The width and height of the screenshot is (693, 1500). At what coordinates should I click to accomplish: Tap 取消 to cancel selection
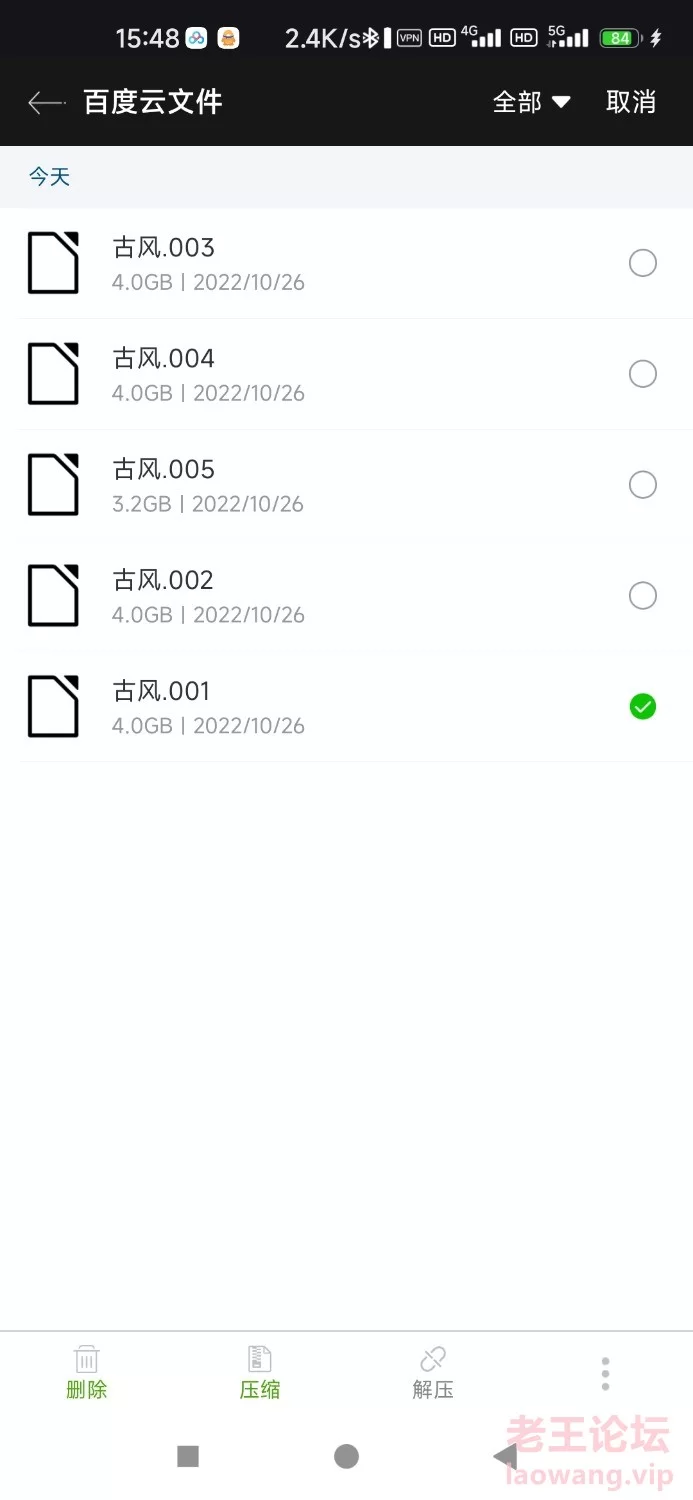click(x=631, y=102)
